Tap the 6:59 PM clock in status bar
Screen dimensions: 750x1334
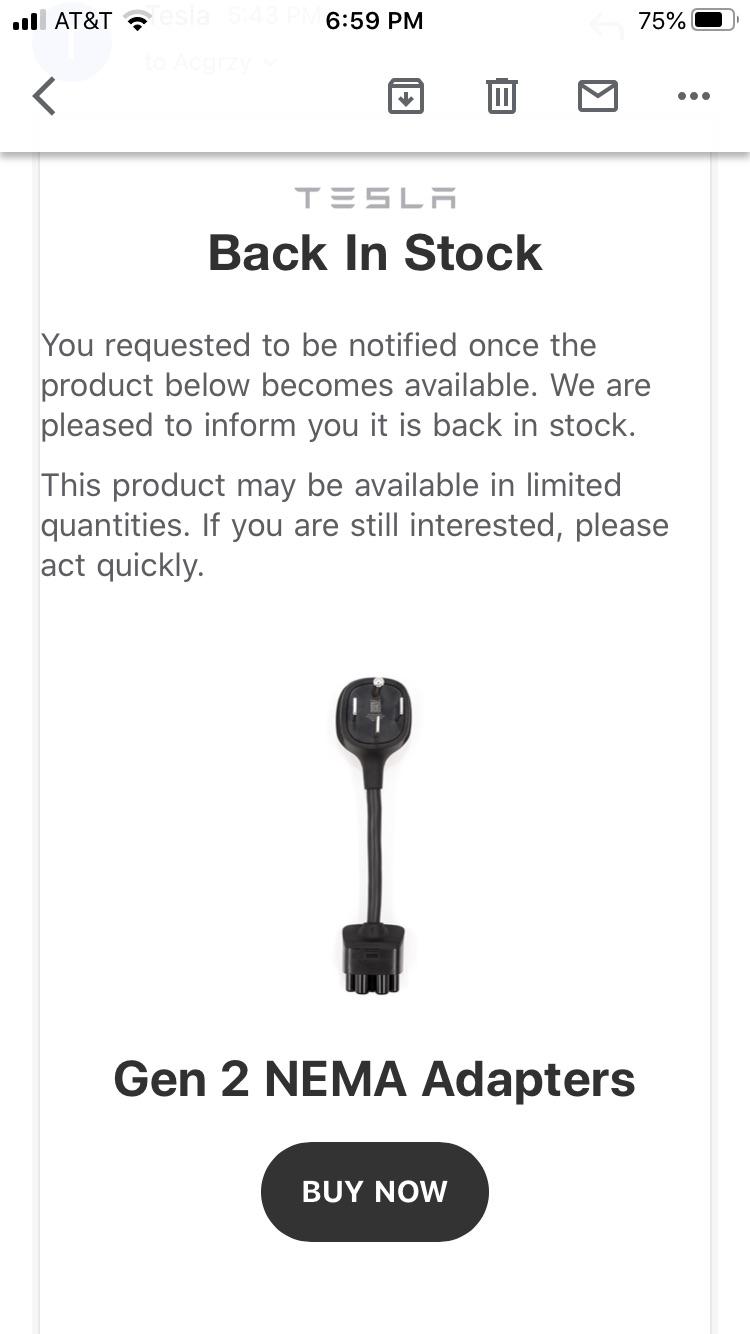pos(373,20)
